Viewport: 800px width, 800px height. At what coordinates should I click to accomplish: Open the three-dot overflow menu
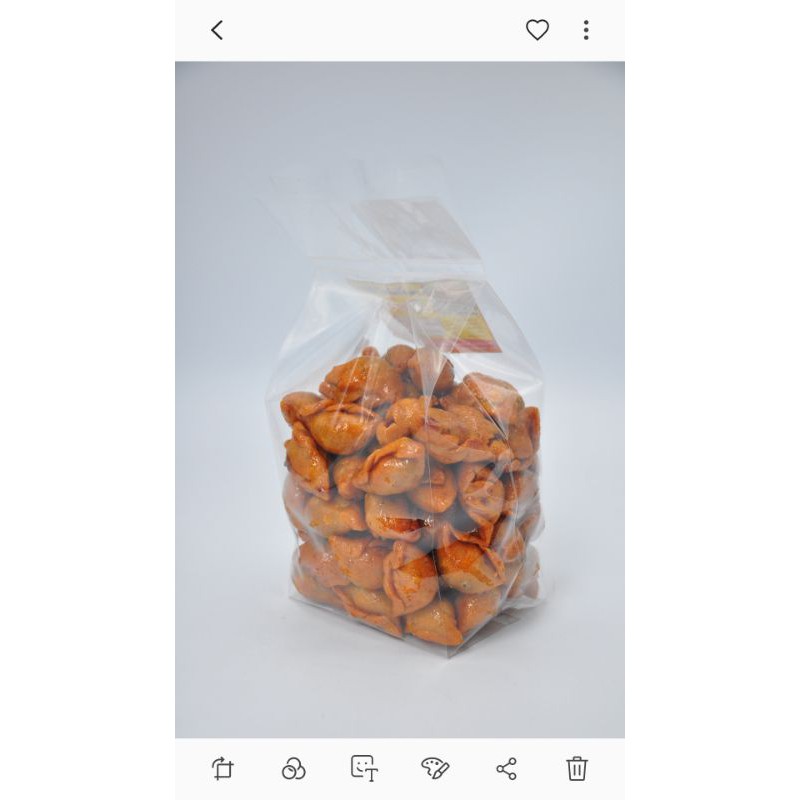point(586,30)
